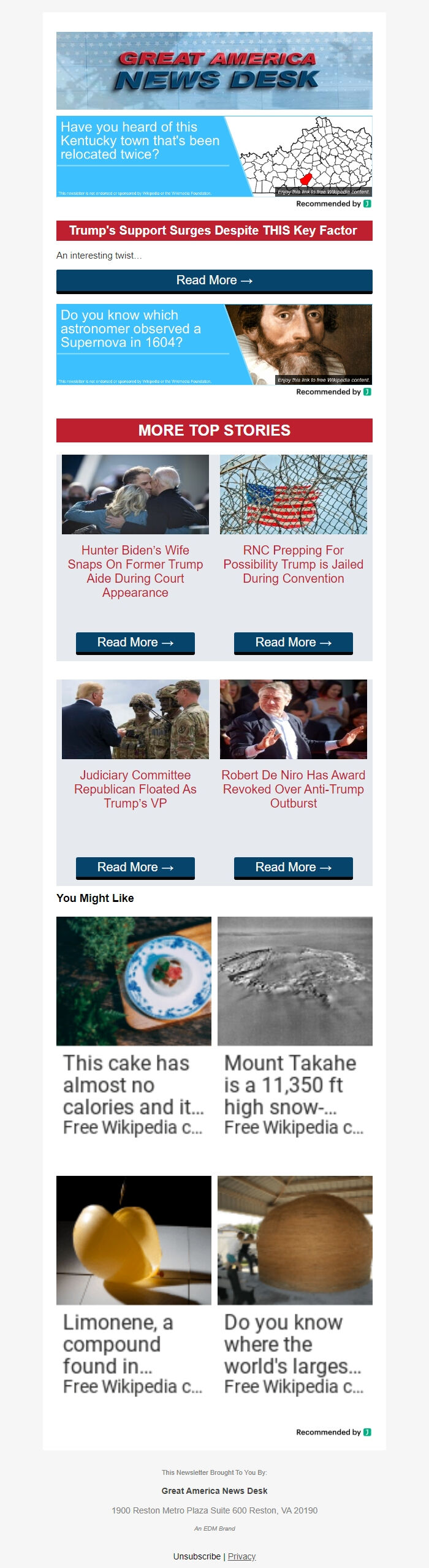Open the Trump's Support Surges headline
This screenshot has width=429, height=1568.
(x=214, y=231)
